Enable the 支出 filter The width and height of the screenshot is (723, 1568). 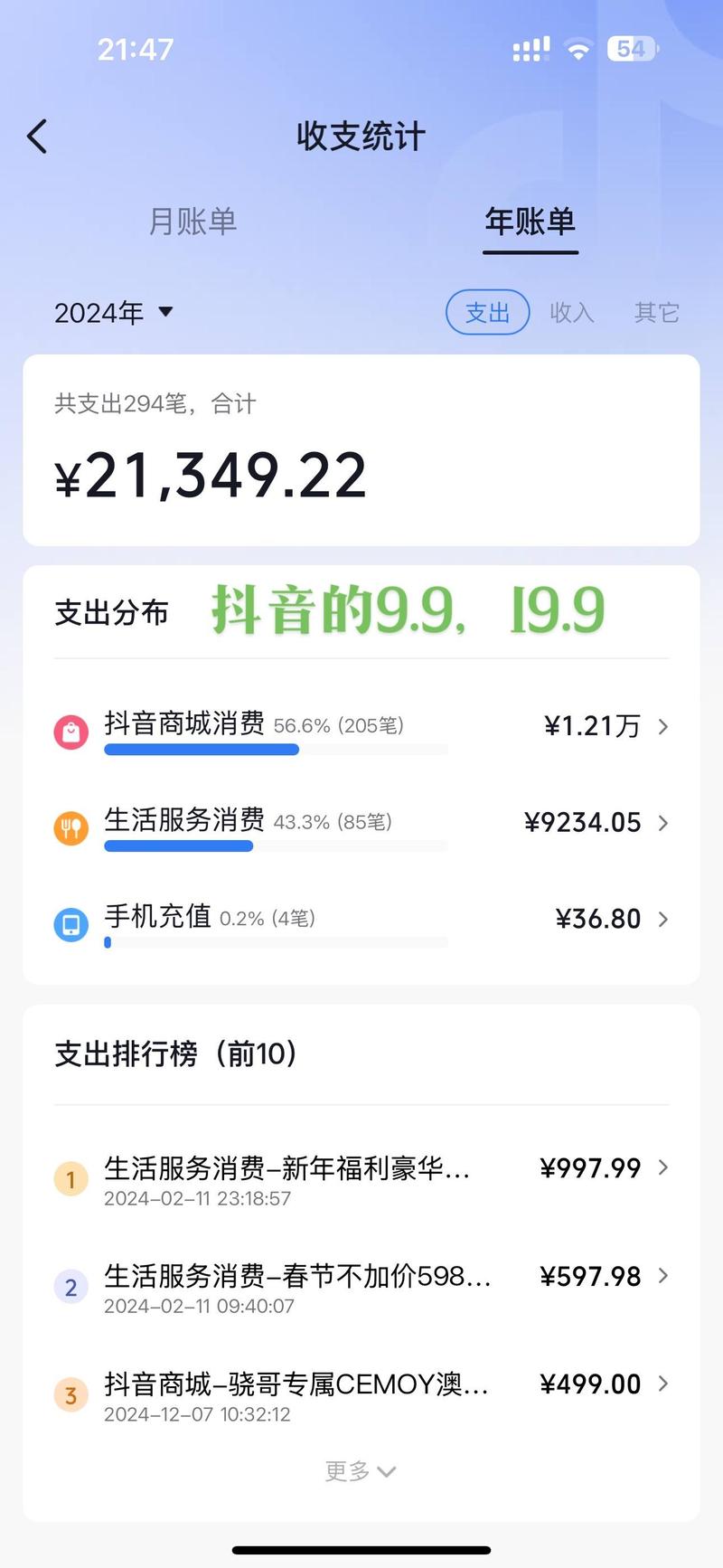coord(487,312)
